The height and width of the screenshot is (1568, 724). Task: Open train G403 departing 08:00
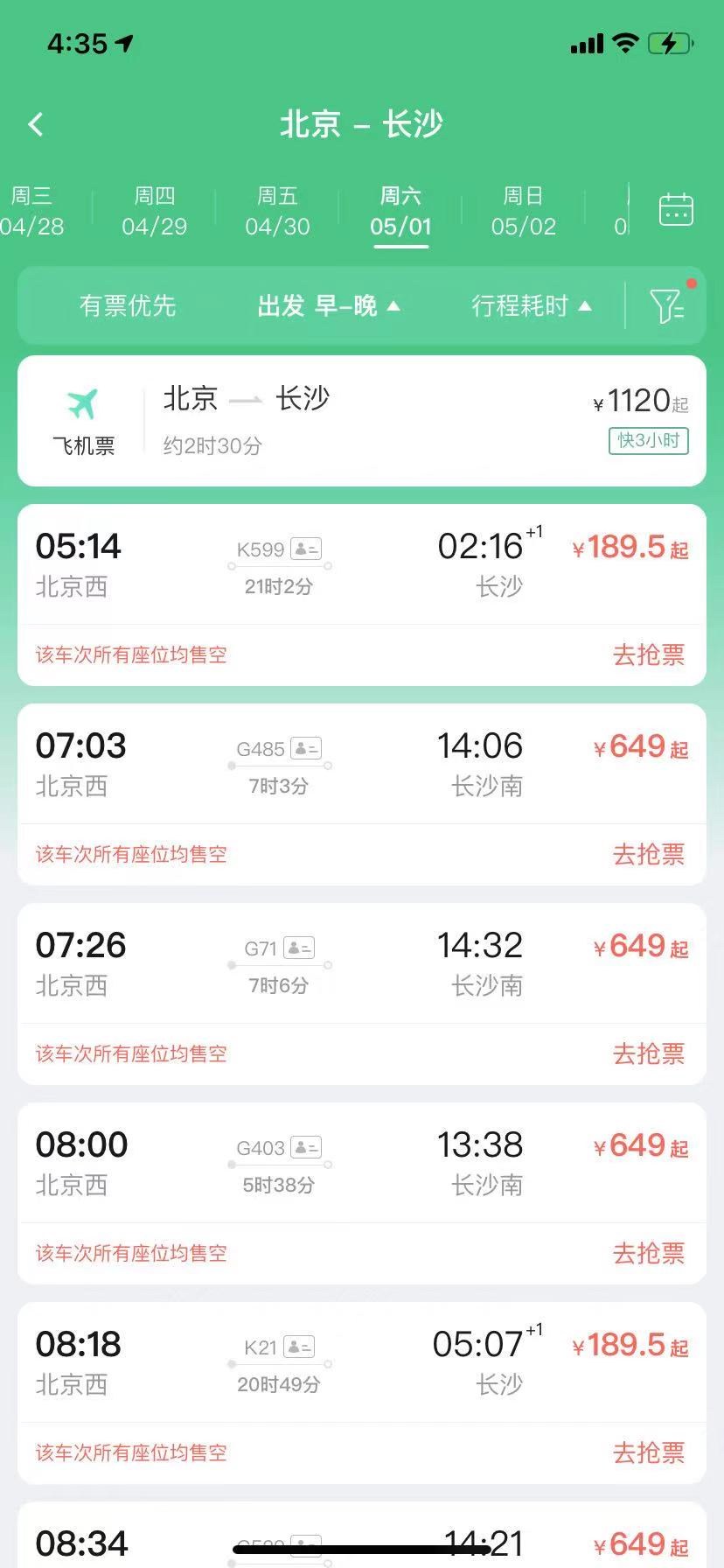coord(361,1163)
